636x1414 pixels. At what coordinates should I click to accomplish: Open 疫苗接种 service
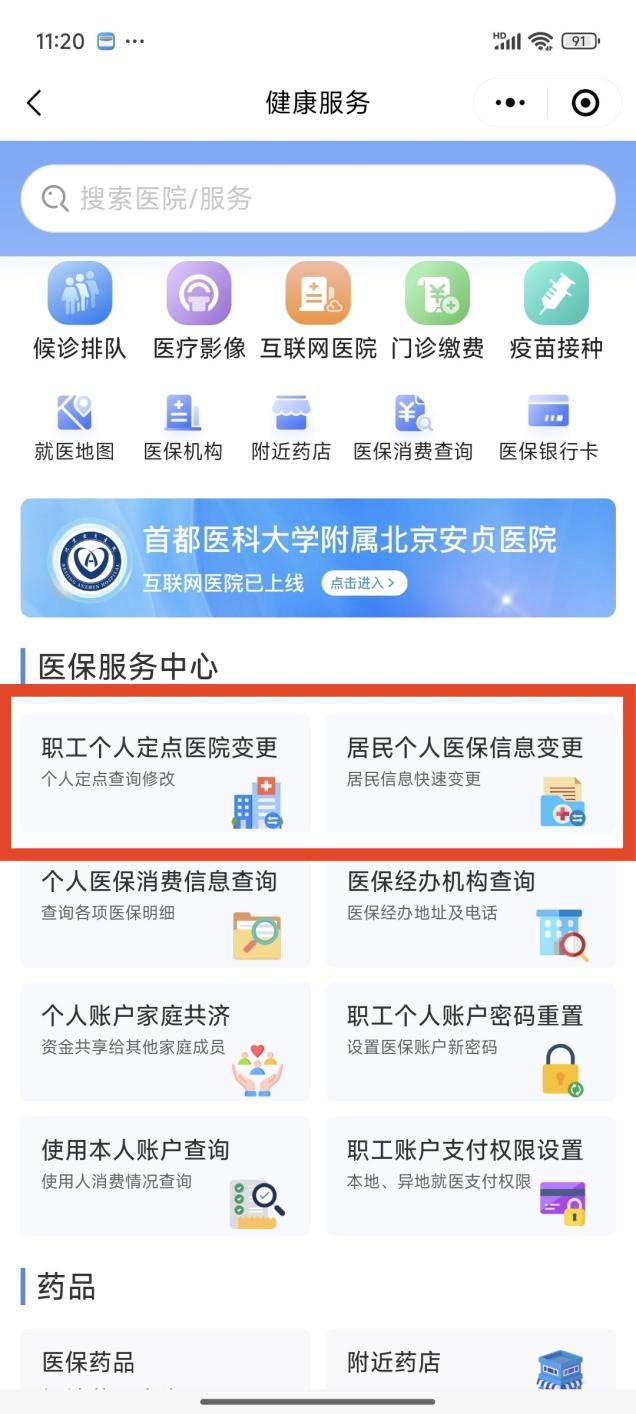[x=556, y=310]
